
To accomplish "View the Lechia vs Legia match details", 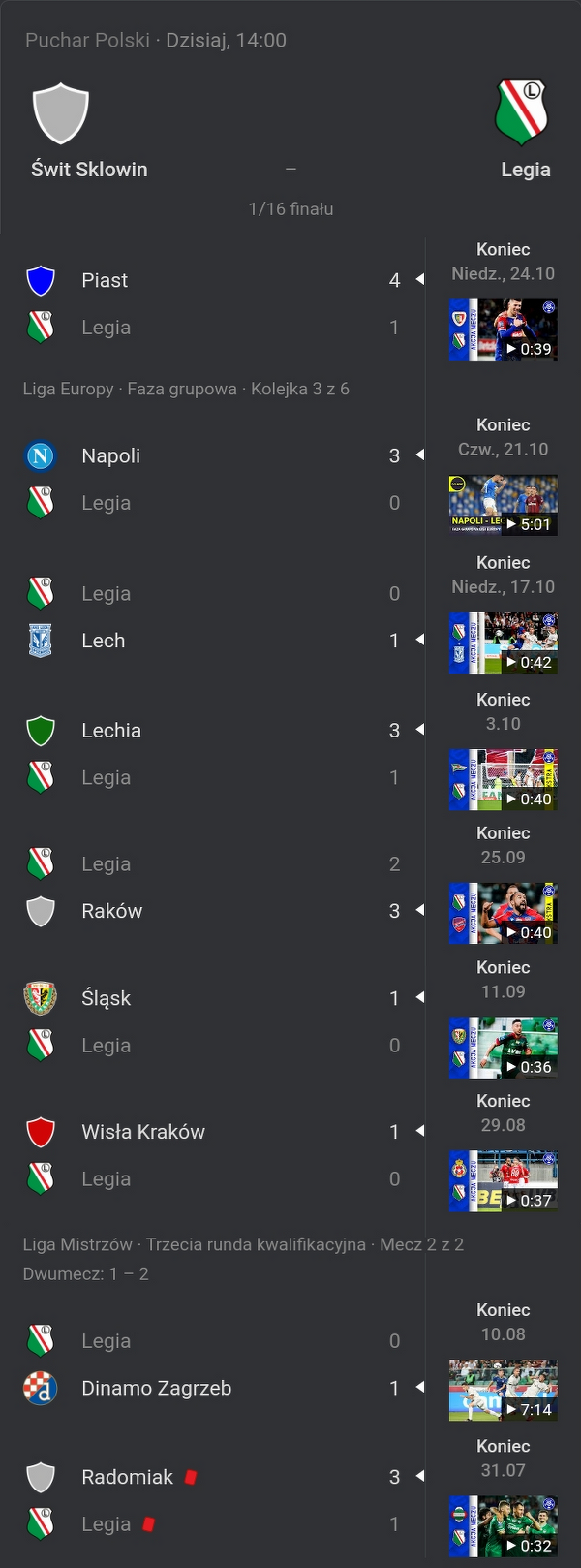I will click(213, 754).
